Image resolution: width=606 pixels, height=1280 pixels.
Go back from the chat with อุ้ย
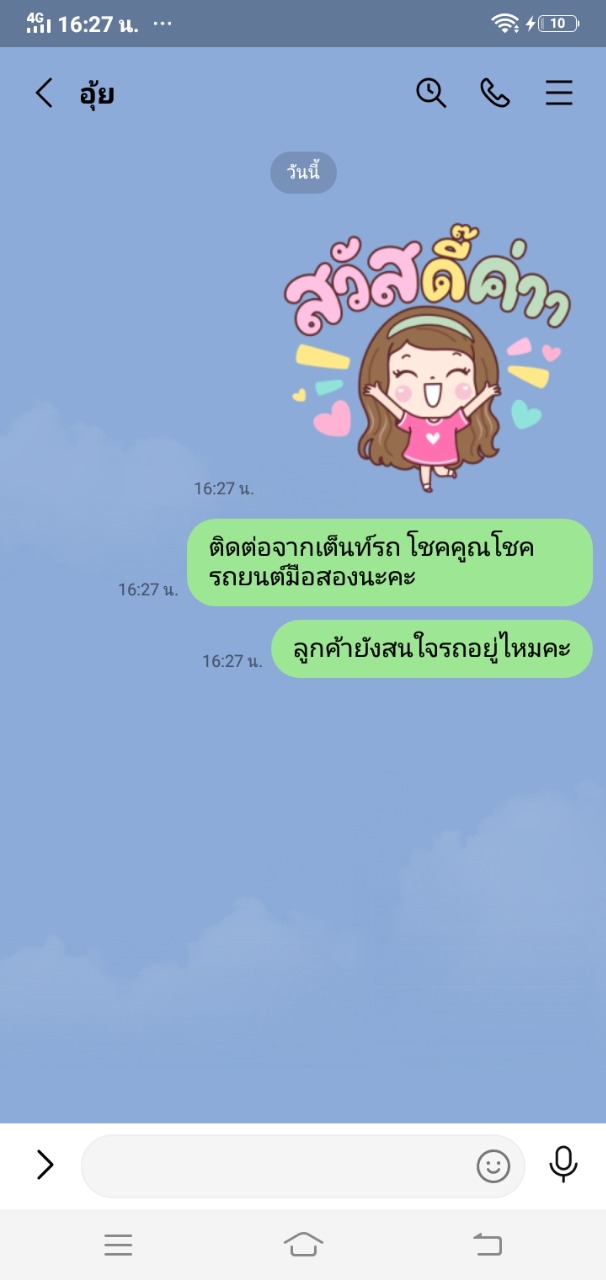[44, 93]
